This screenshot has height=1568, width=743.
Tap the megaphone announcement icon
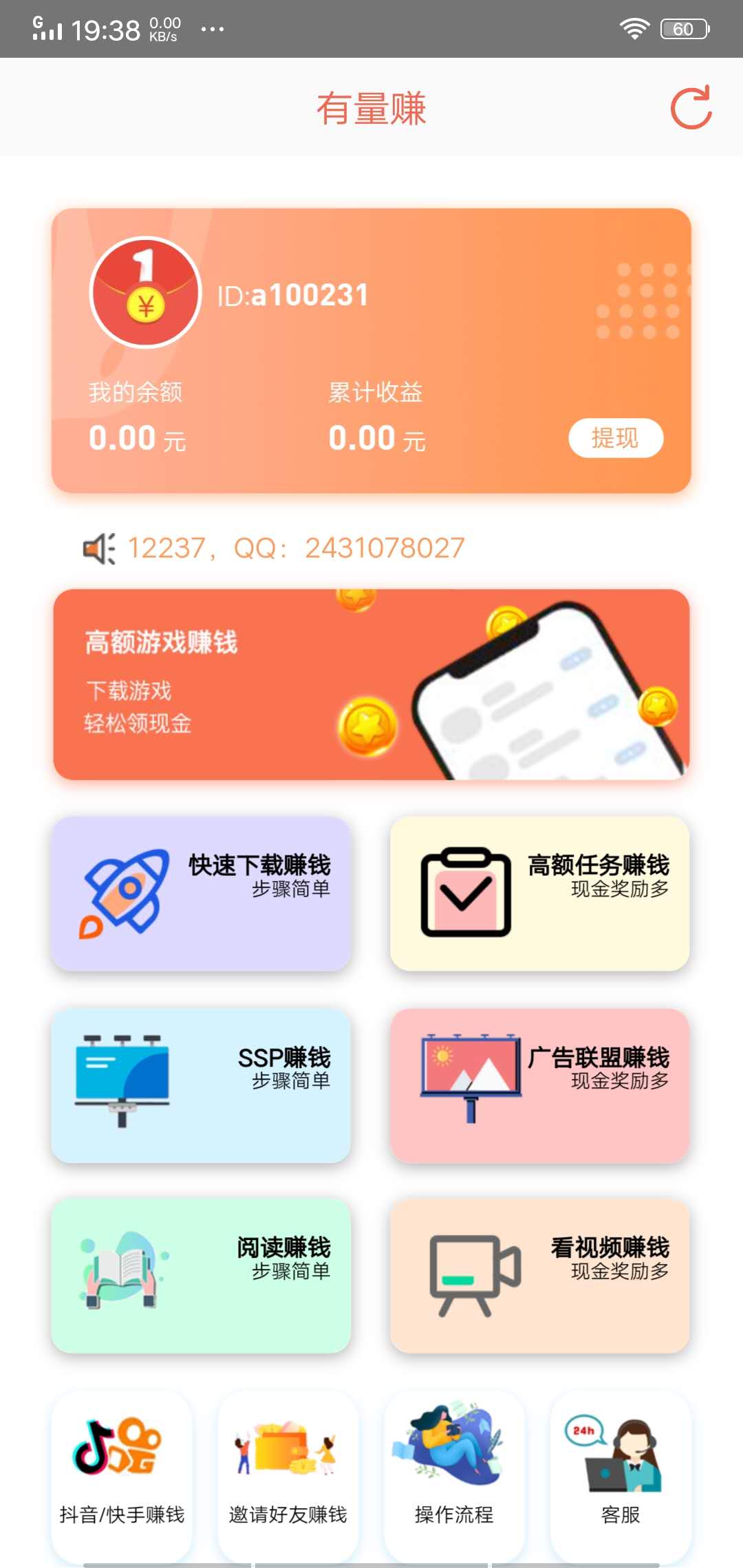[x=98, y=547]
